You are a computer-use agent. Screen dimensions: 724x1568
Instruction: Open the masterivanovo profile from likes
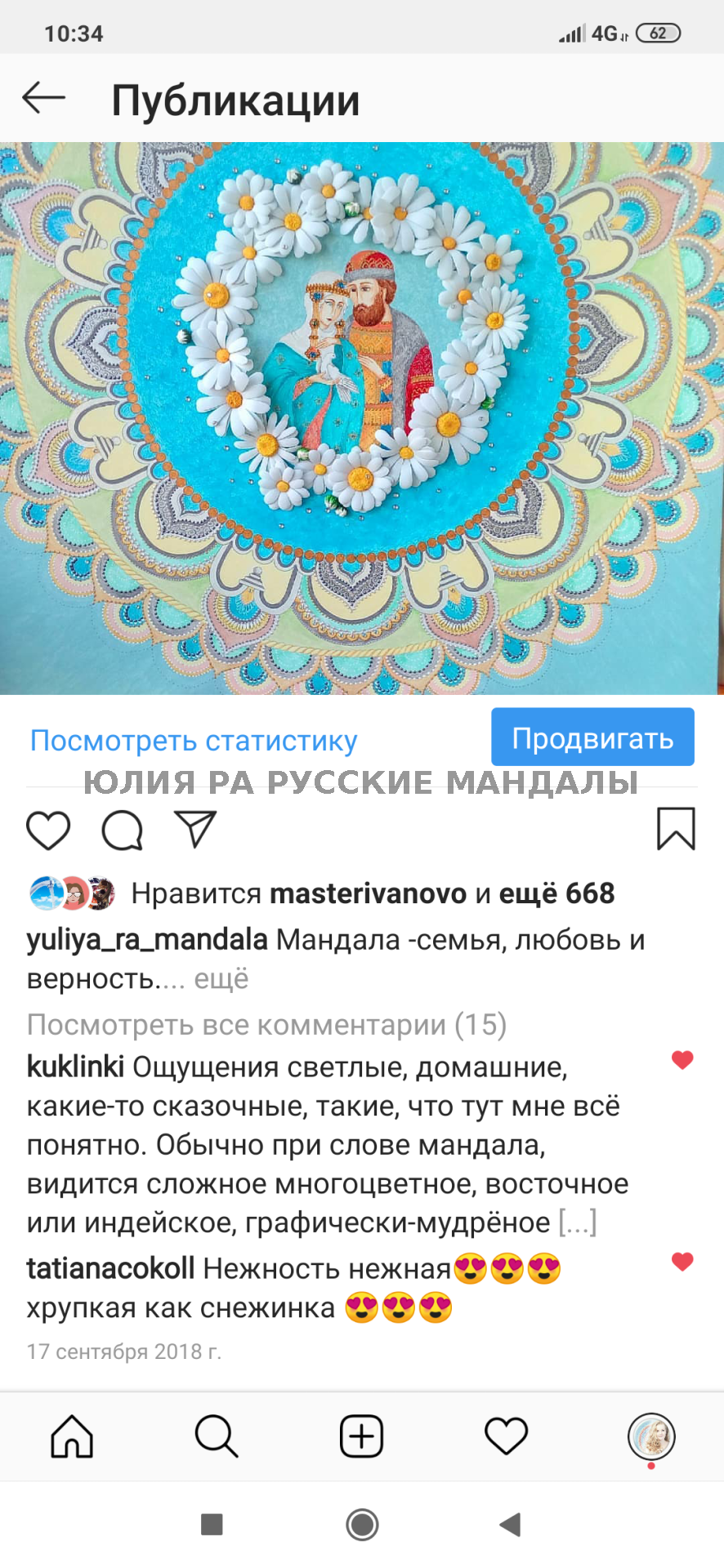click(368, 893)
